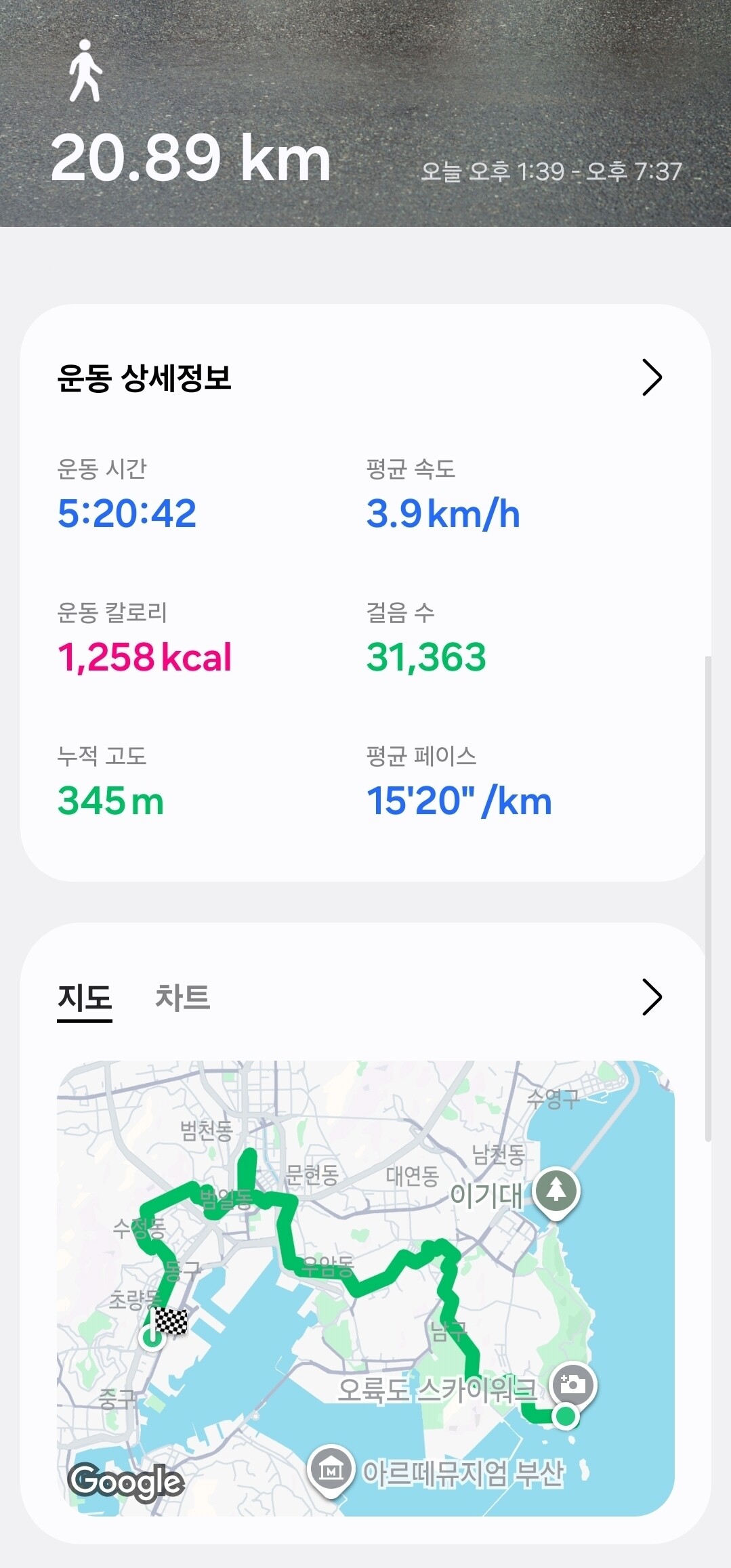Switch to the 차트 tab
This screenshot has height=1568, width=731.
coord(182,998)
